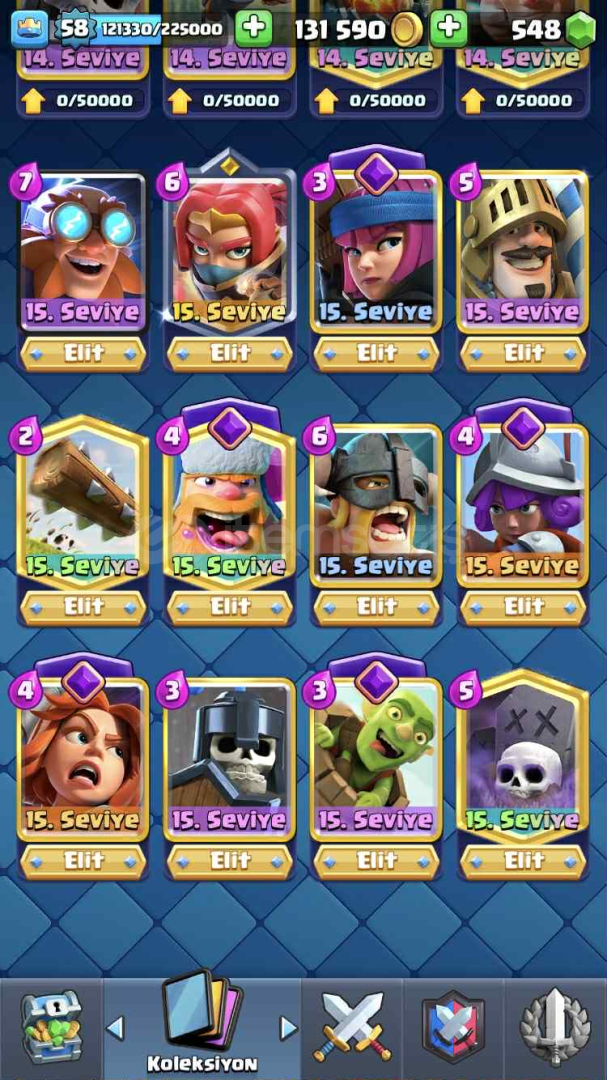
Task: Open the clan shield tab
Action: coord(453,1027)
